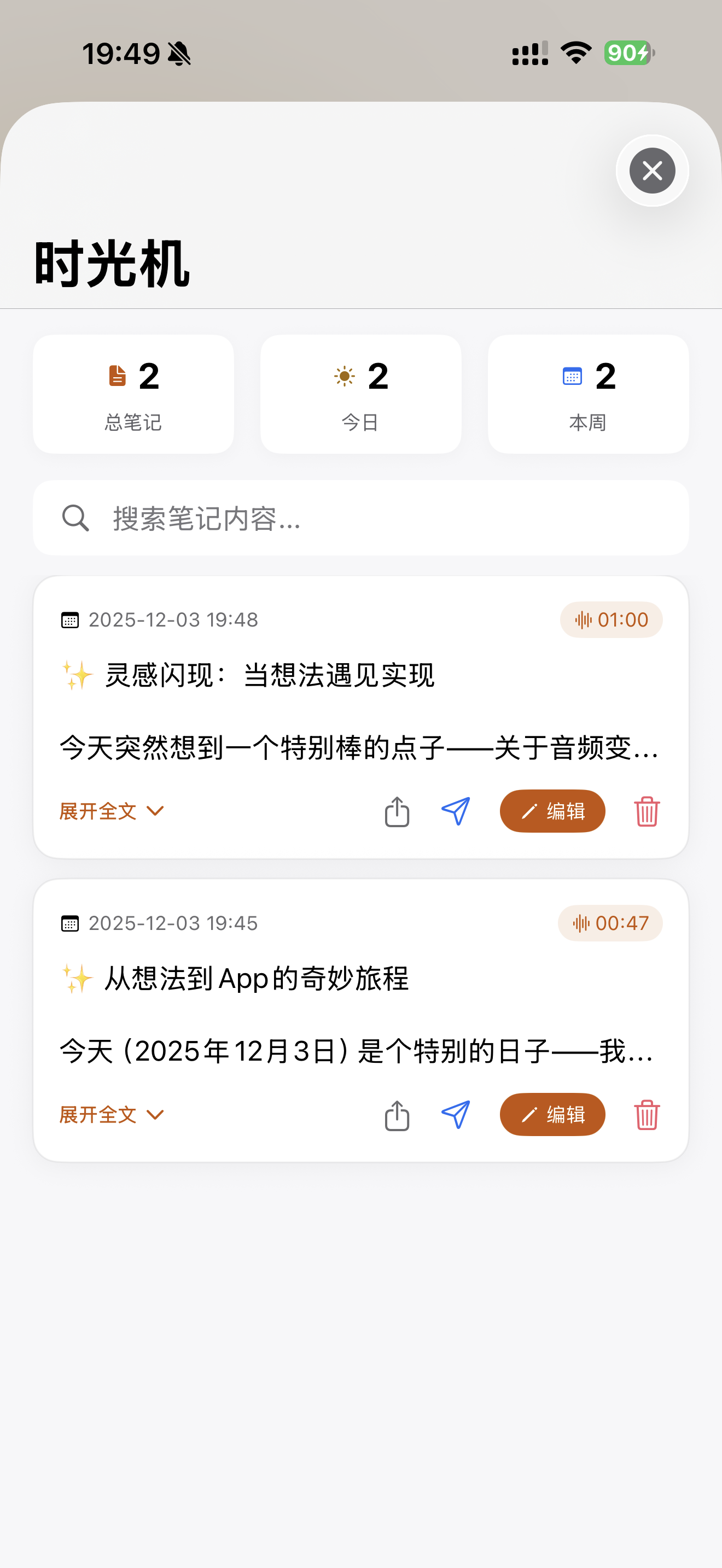Edit the 从想法到App的奇妙旅程 note
This screenshot has width=722, height=1568.
coord(552,1115)
